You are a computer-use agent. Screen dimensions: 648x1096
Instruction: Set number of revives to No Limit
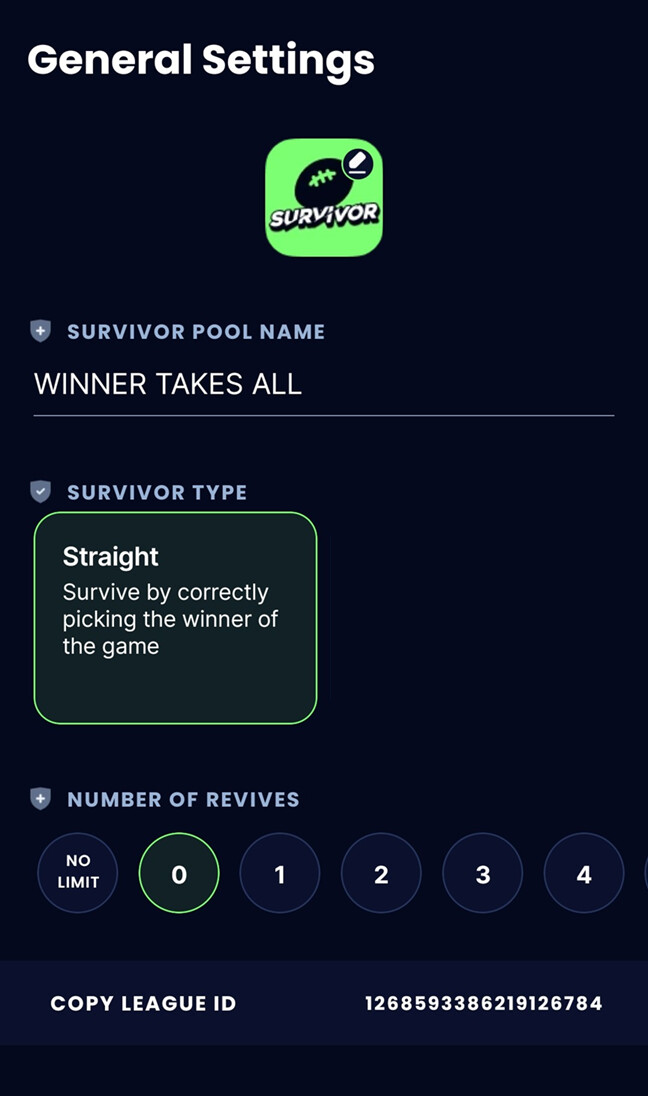78,873
